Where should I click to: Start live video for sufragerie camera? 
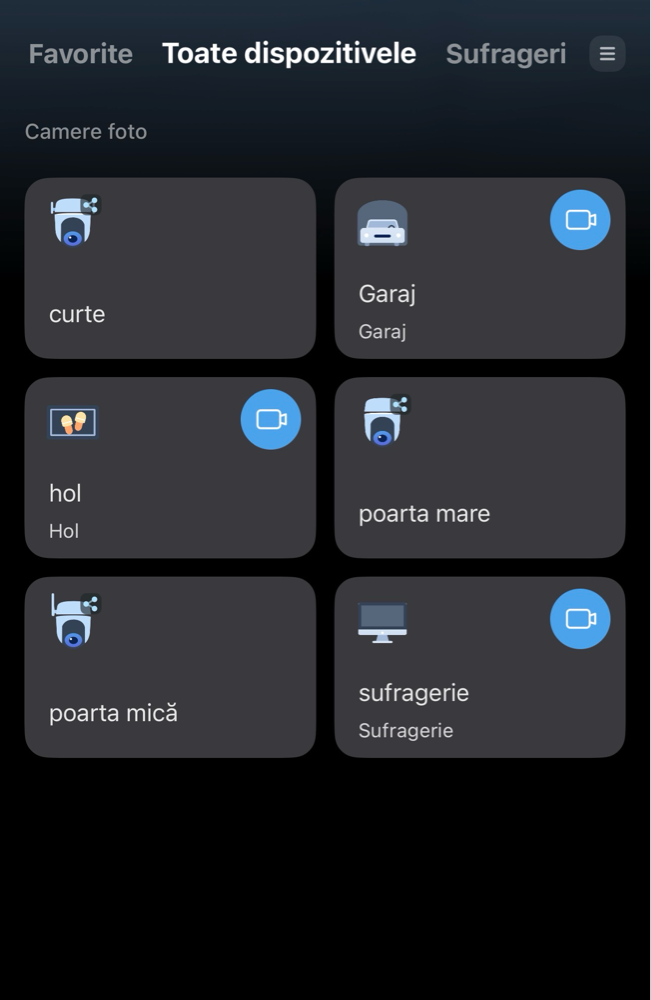(580, 619)
